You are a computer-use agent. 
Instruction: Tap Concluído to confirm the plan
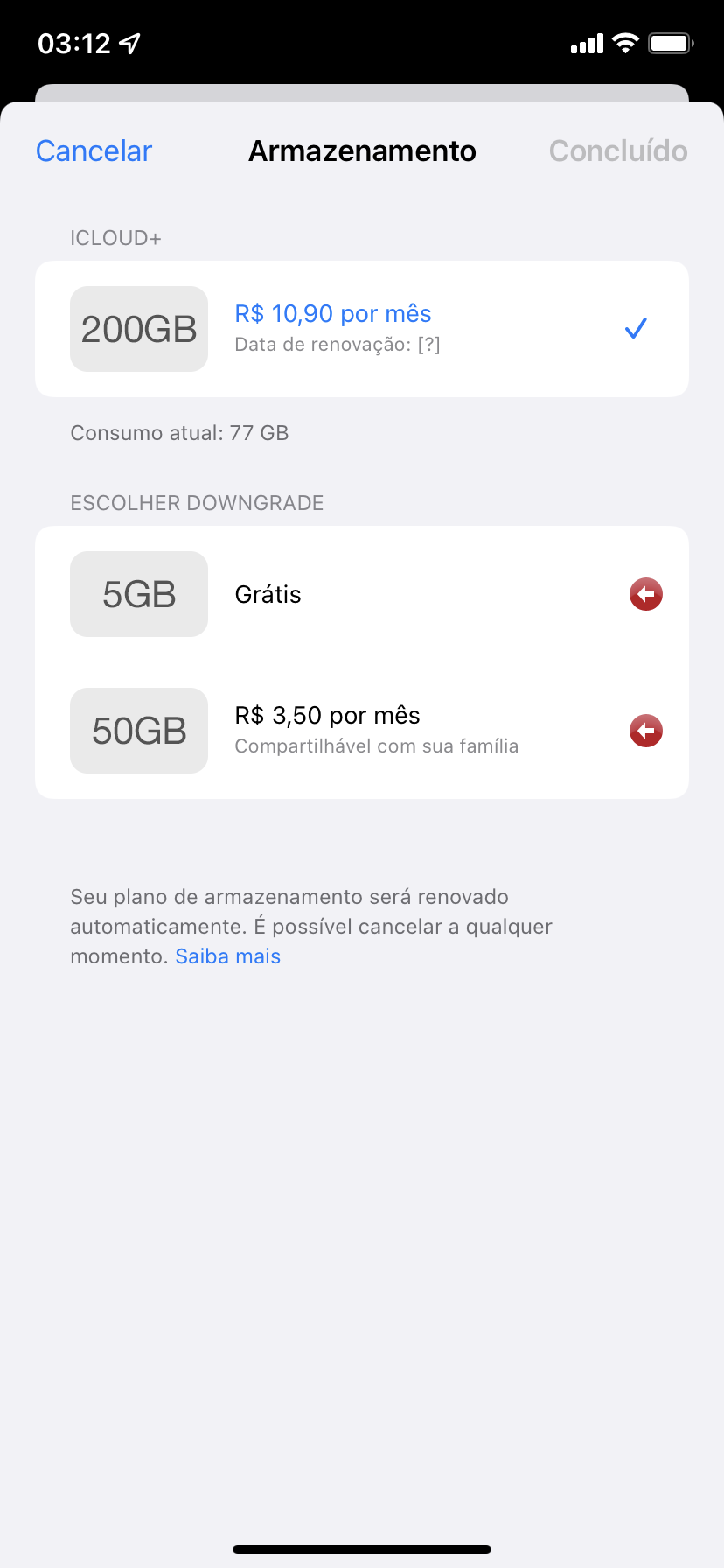coord(617,151)
